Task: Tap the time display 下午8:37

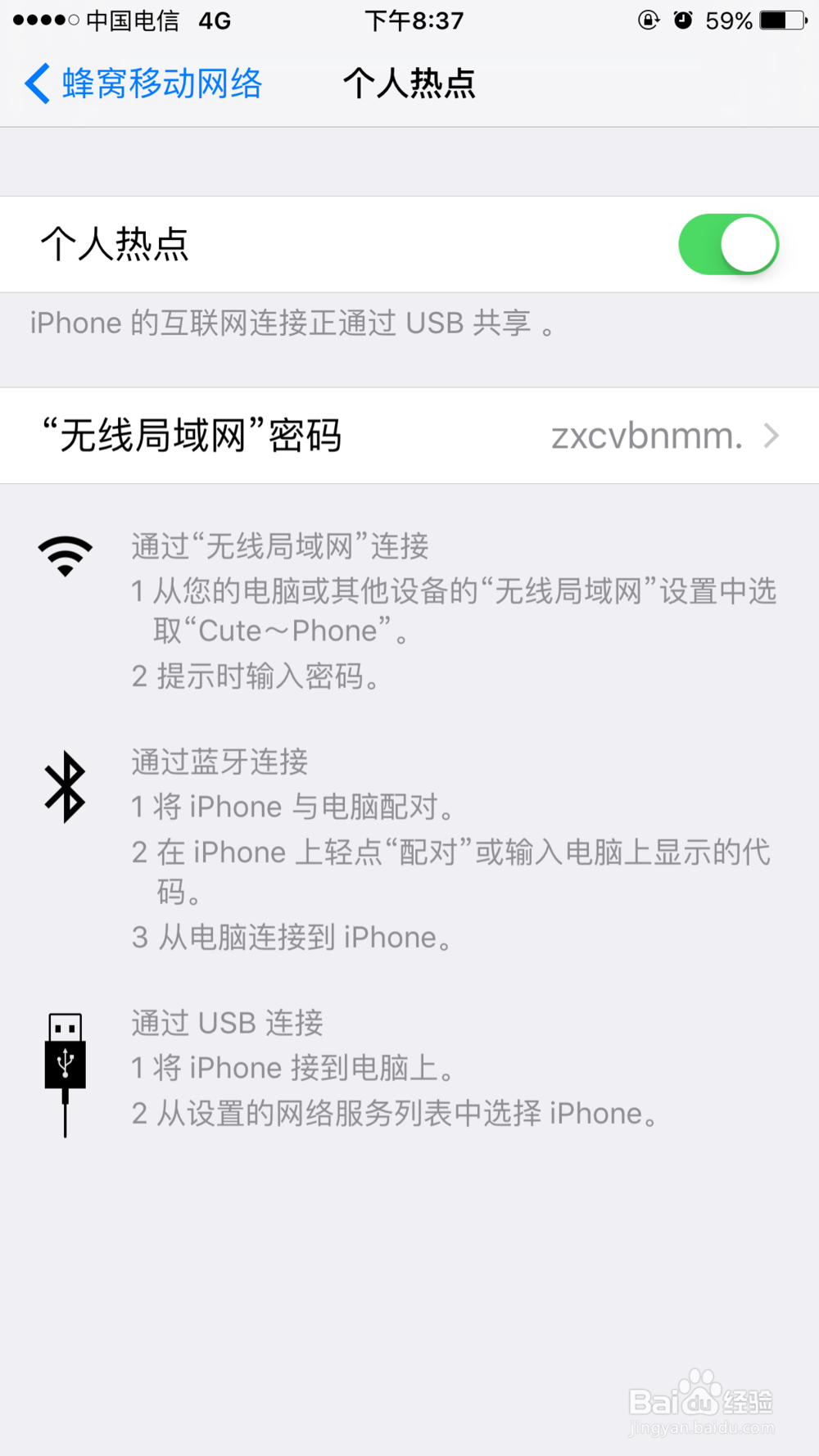Action: coord(416,20)
